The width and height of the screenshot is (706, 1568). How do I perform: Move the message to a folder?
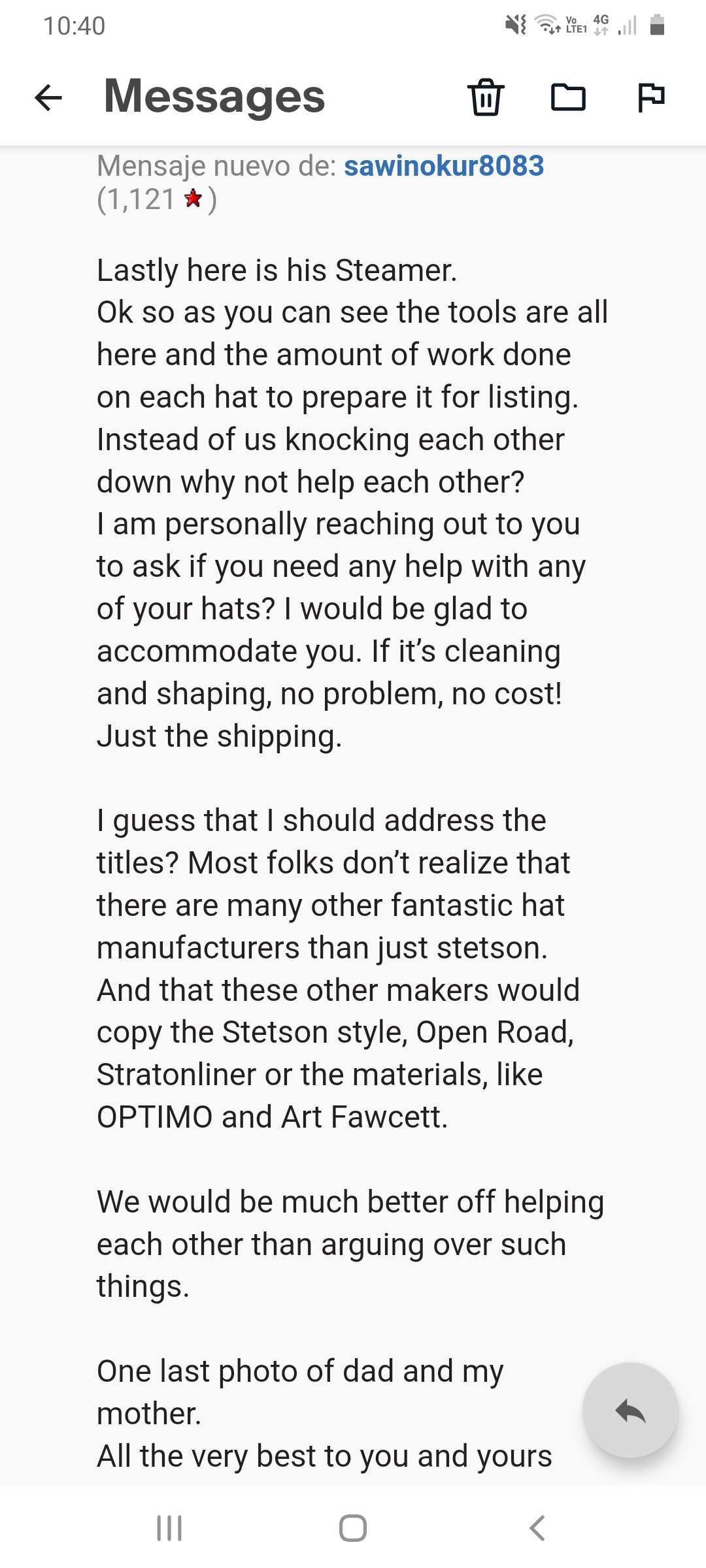[x=568, y=97]
